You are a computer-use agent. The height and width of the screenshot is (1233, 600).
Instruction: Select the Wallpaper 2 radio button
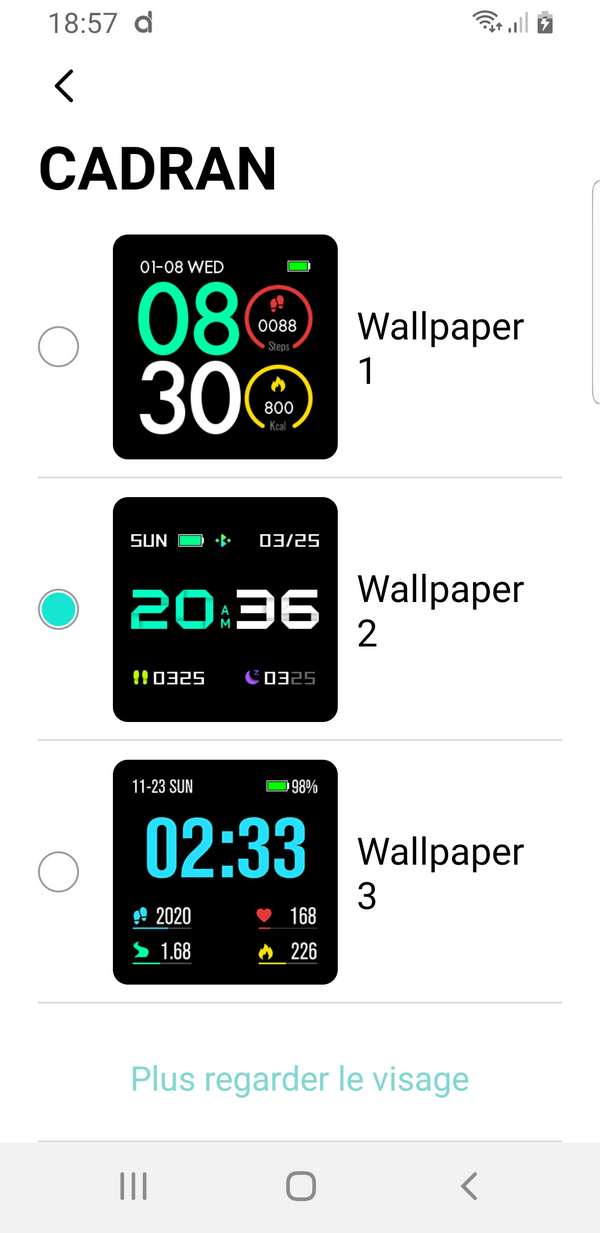(x=58, y=609)
